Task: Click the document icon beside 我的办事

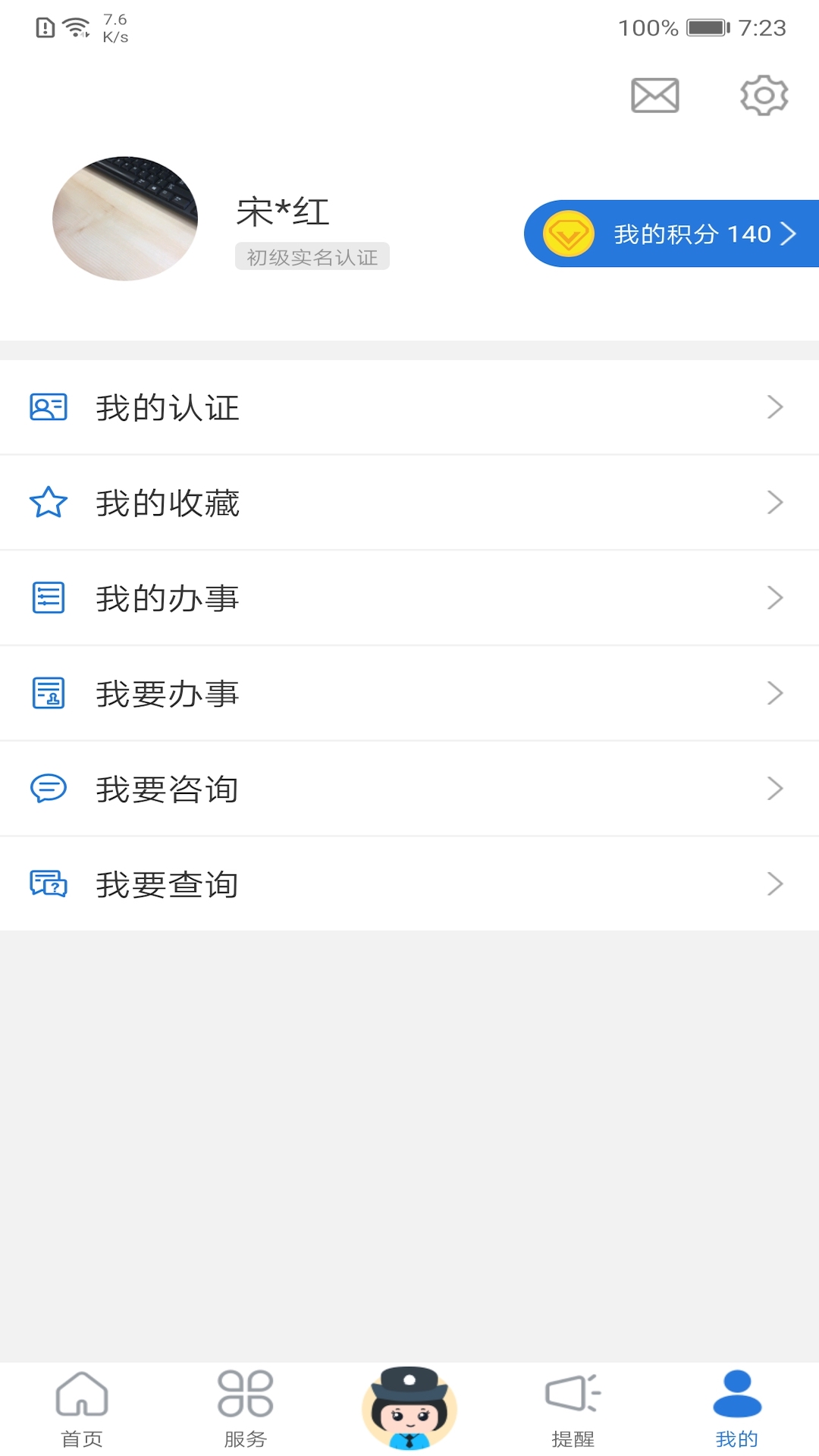Action: coord(47,598)
